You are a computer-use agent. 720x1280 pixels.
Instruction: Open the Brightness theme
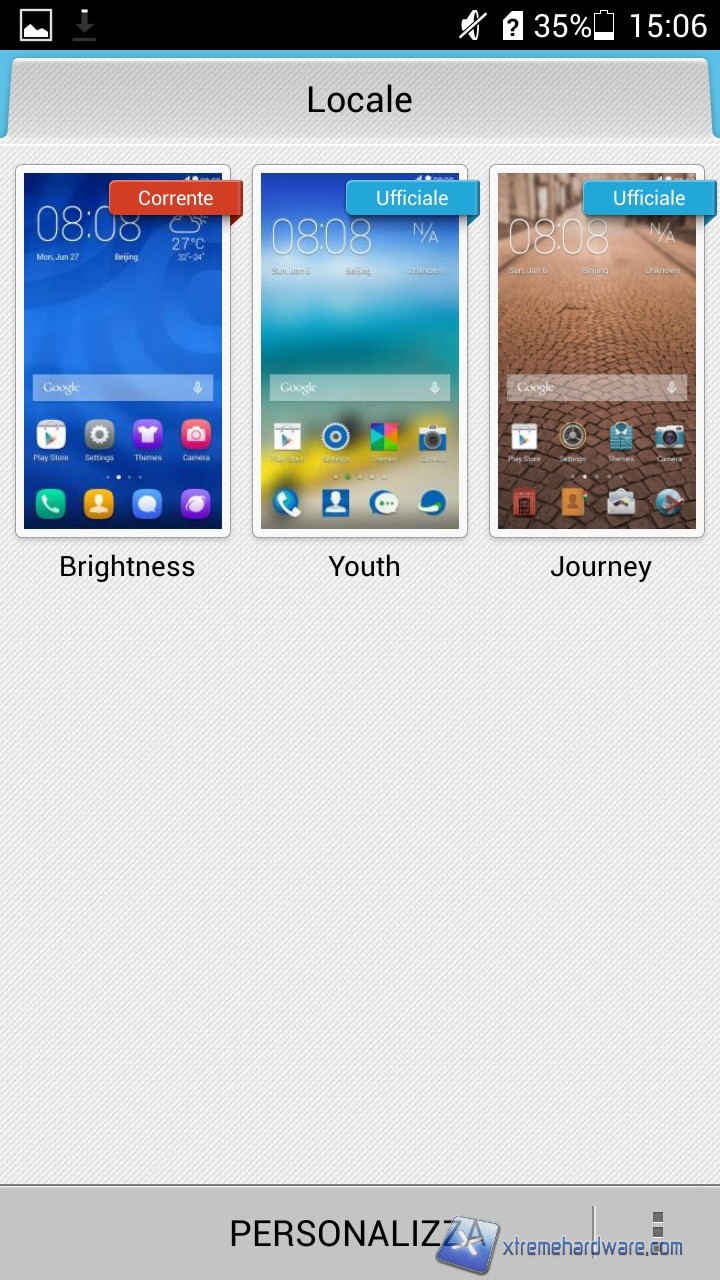[123, 351]
